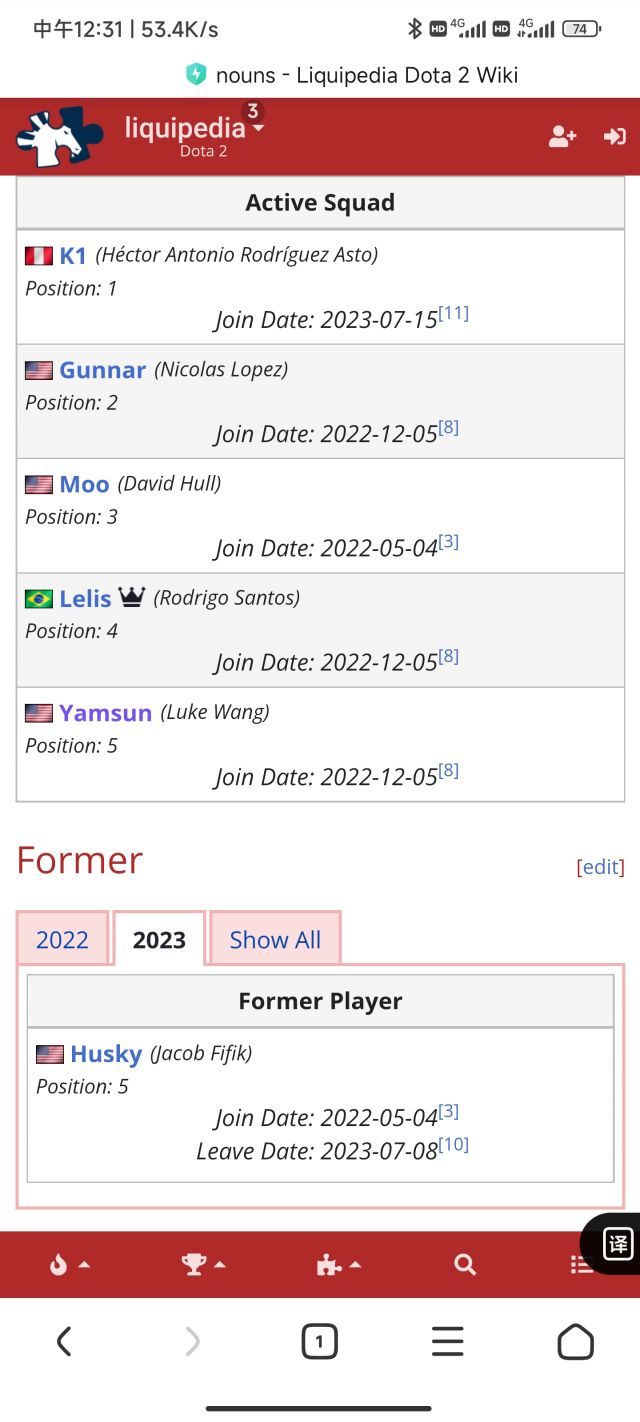Open Yamsun's player page

coord(105,713)
